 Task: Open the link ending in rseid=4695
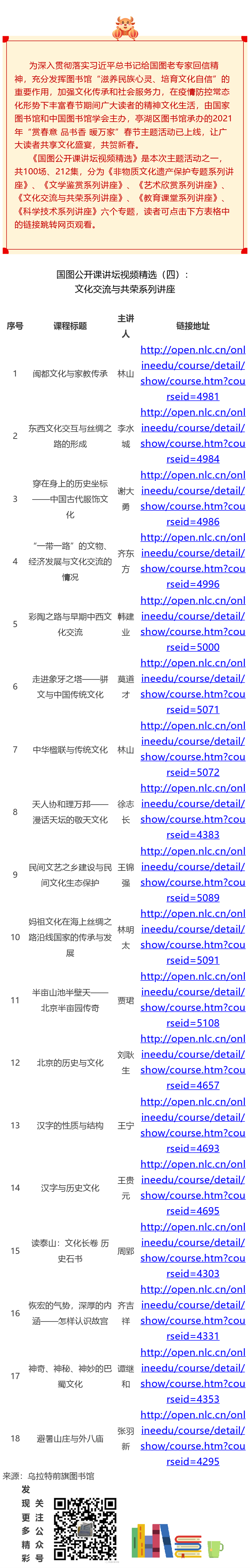[193, 1188]
